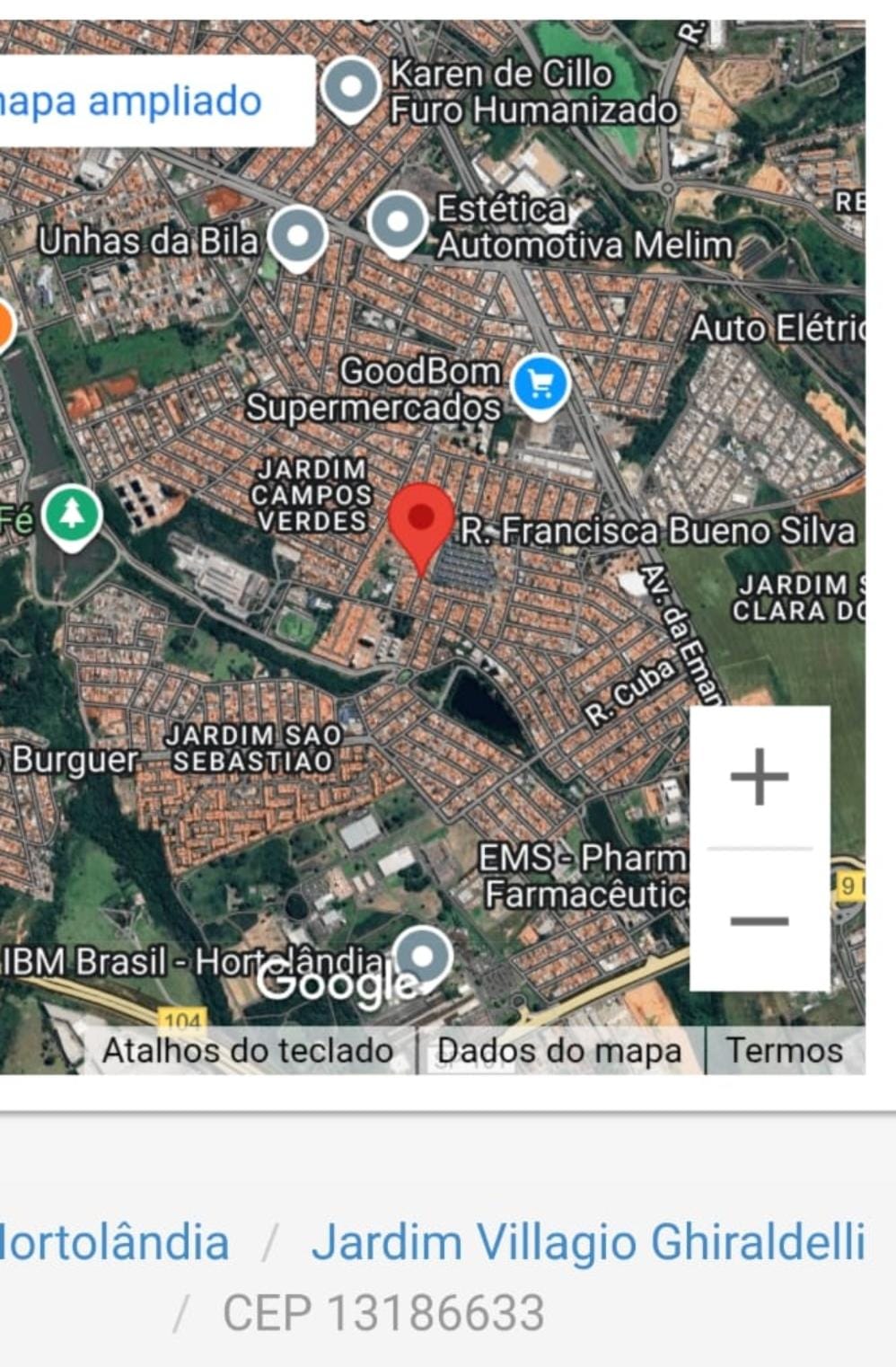Go to the Hortolândia breadcrumb

click(114, 1242)
